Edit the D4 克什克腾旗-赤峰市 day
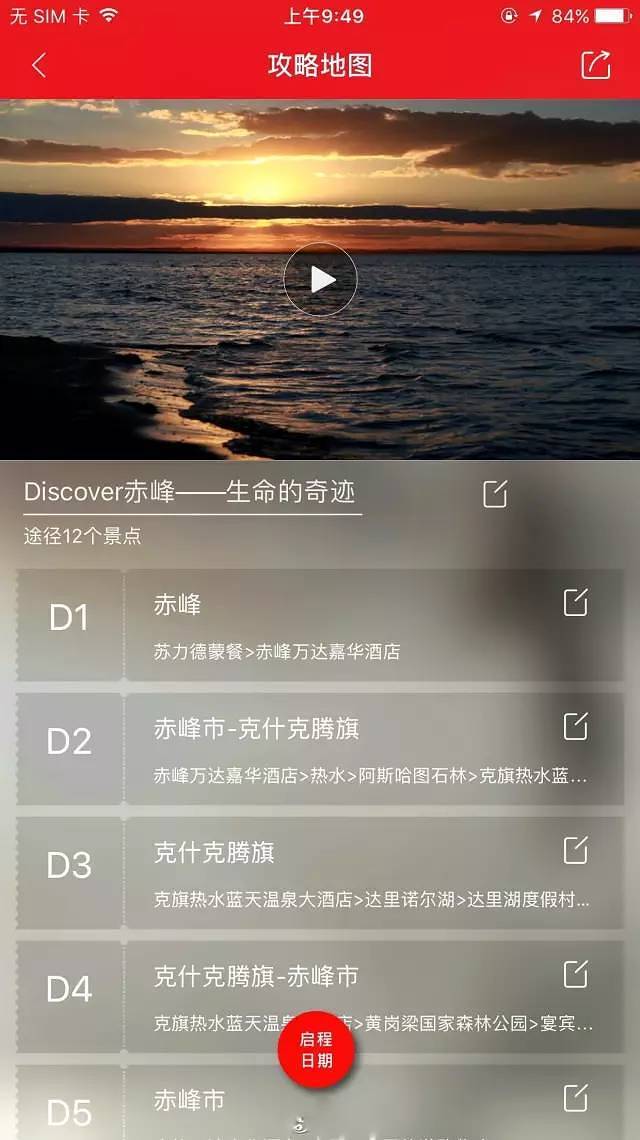The image size is (640, 1140). (x=576, y=973)
